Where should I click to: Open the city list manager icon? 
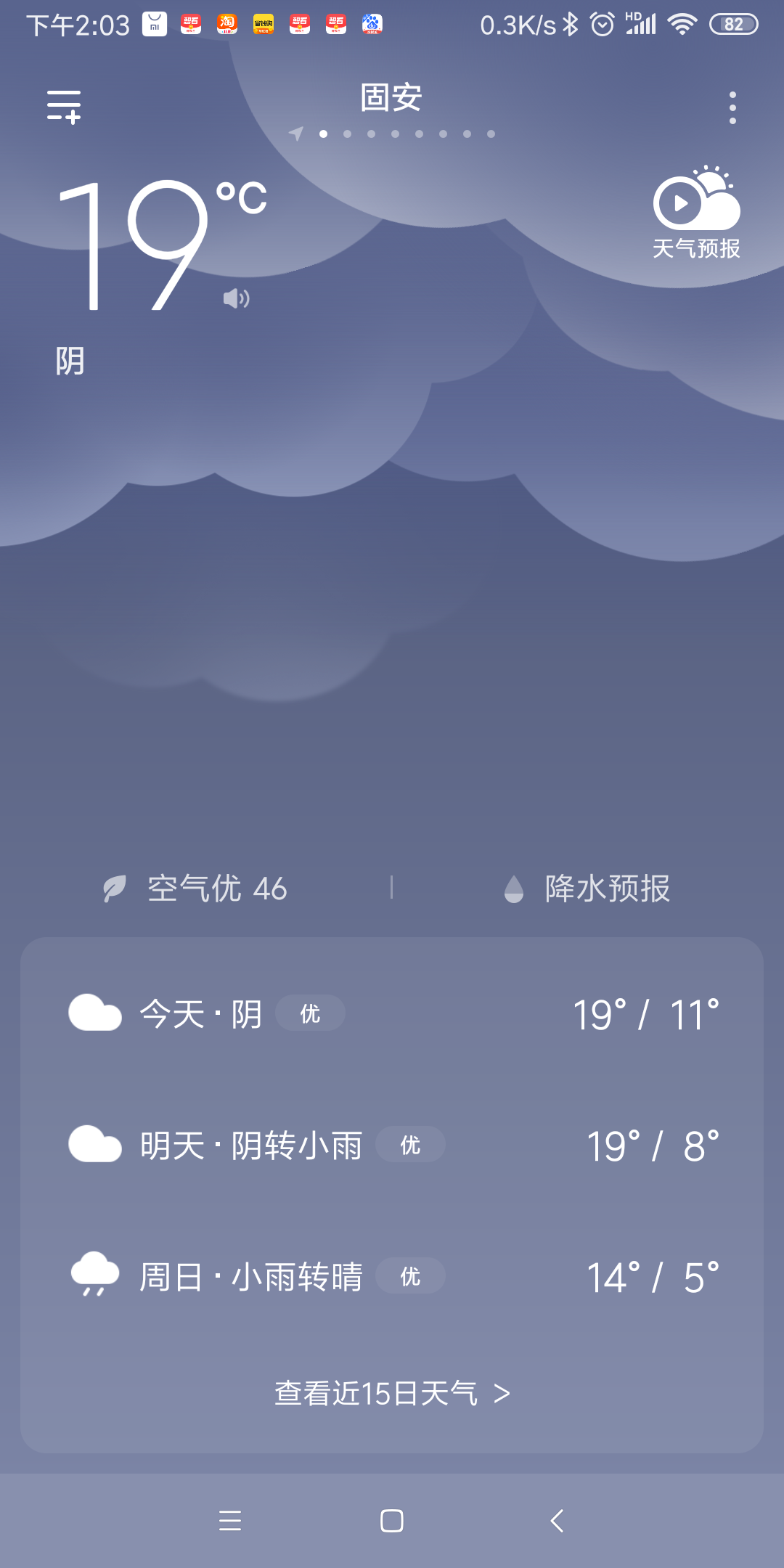64,107
